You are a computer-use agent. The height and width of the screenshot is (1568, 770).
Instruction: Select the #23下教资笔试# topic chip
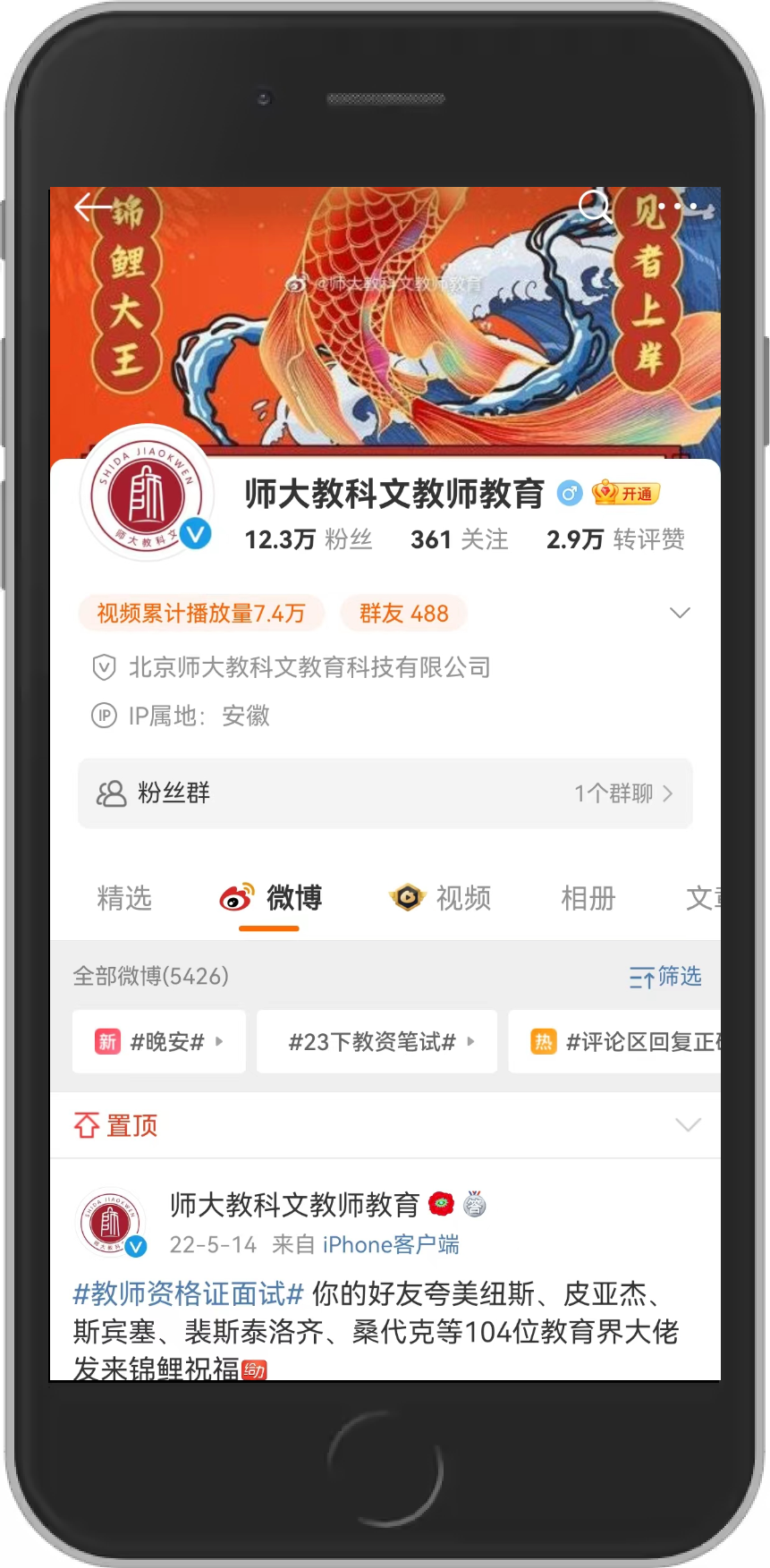pyautogui.click(x=377, y=1041)
